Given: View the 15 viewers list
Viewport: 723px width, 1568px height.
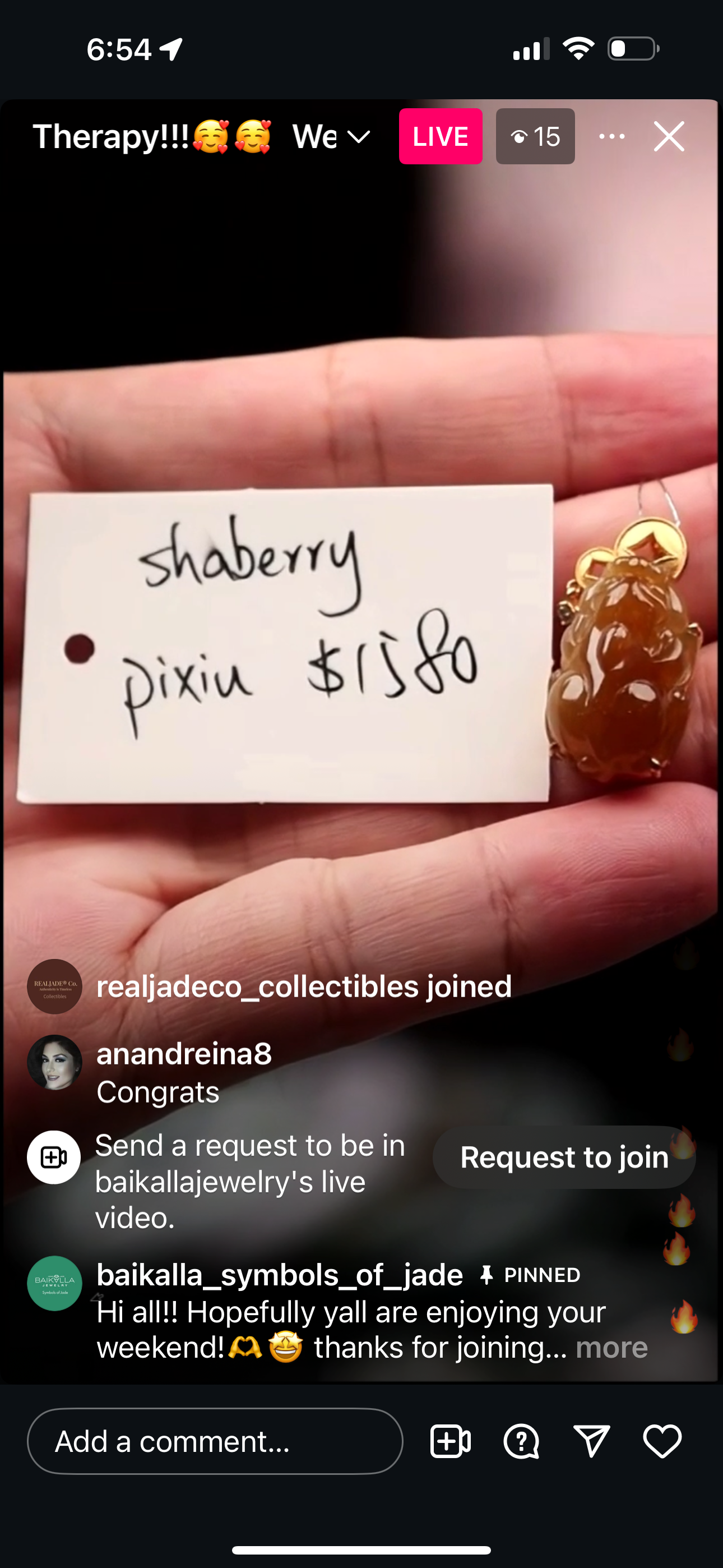Looking at the screenshot, I should pyautogui.click(x=535, y=136).
